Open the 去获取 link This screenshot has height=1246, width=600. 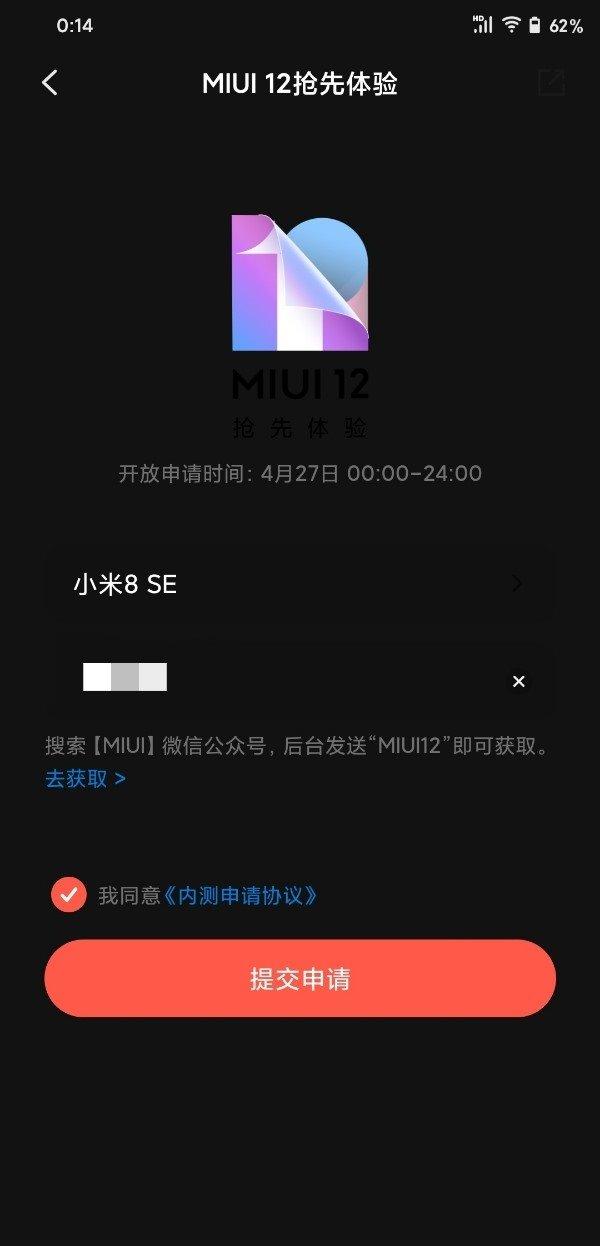tap(86, 779)
